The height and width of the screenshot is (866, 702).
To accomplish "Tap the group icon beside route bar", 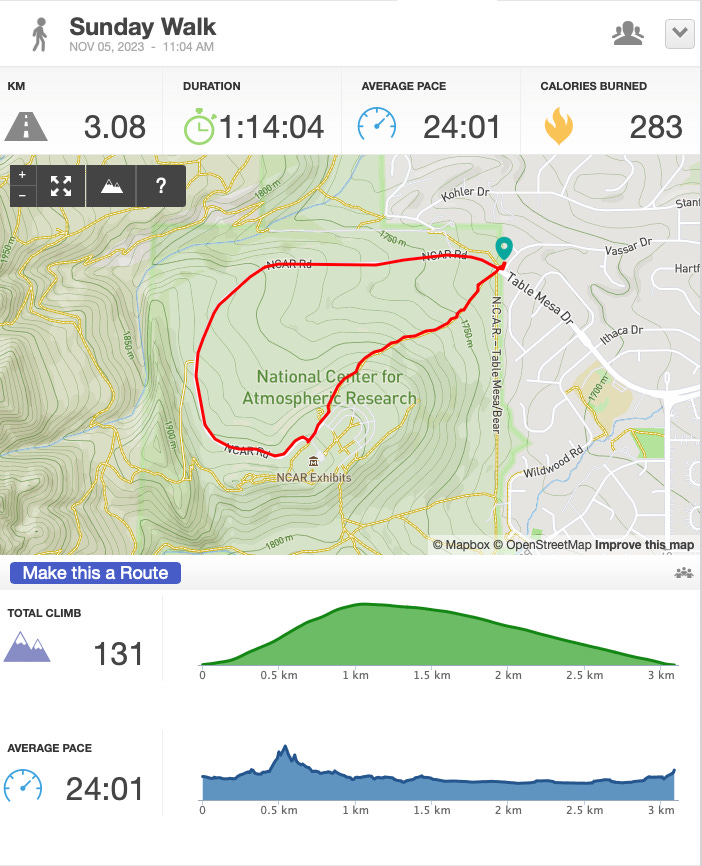I will [x=684, y=573].
